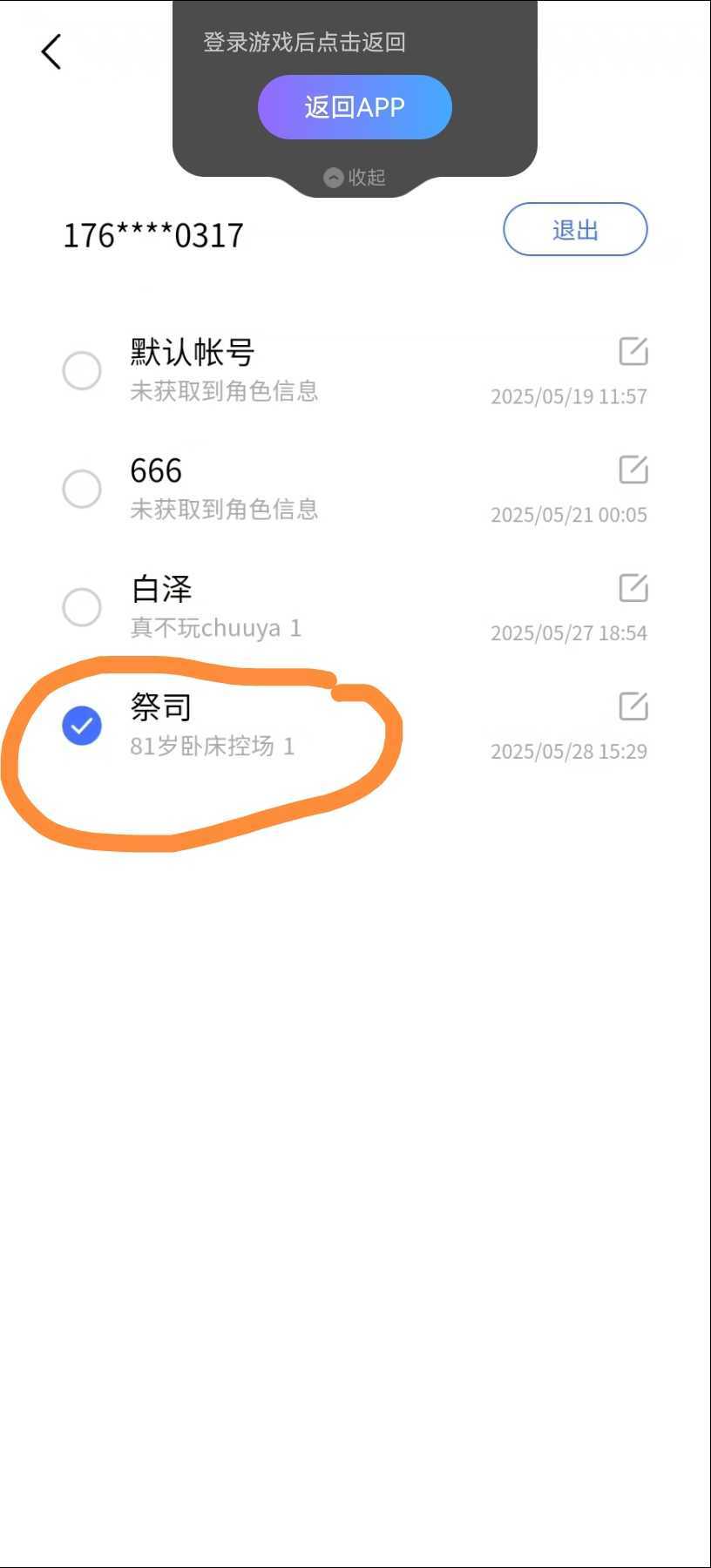Collapse the overlay using 收起
711x1568 pixels.
point(355,178)
